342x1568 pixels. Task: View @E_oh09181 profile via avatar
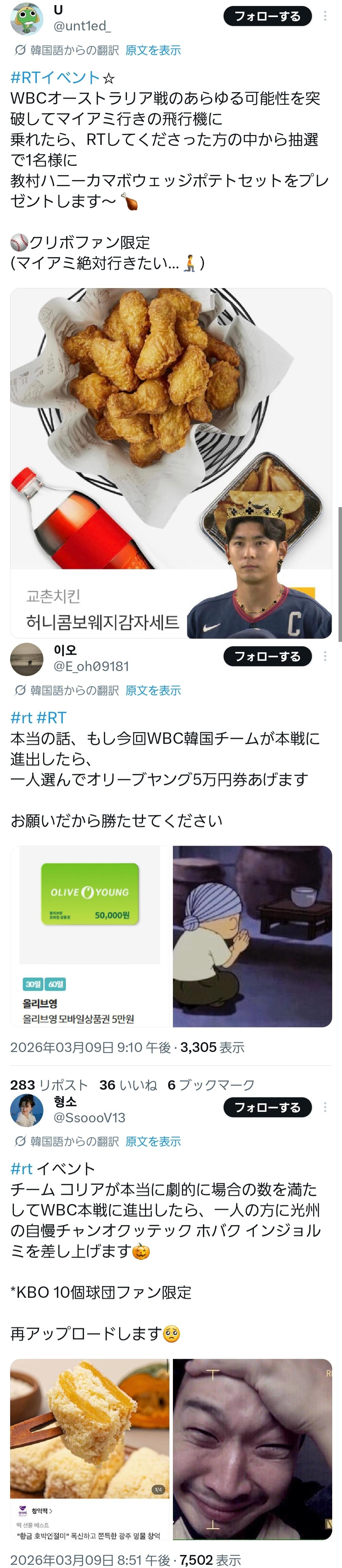[27, 659]
